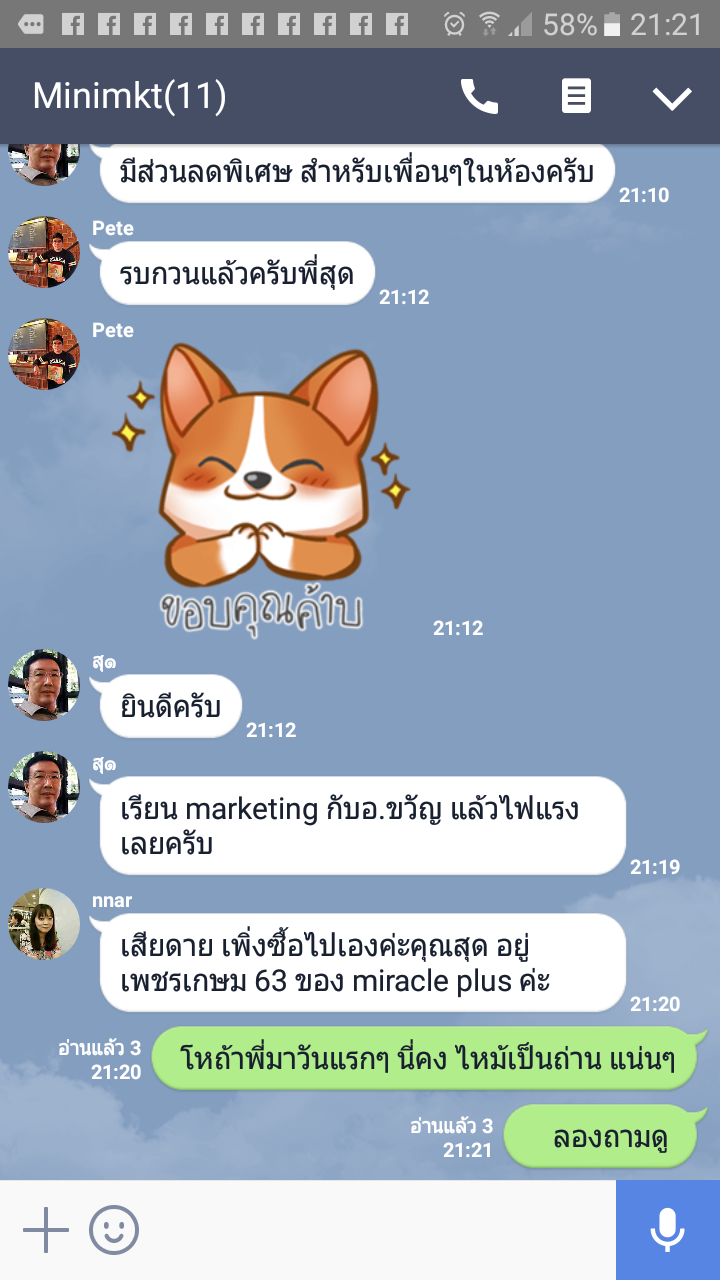Image resolution: width=720 pixels, height=1280 pixels.
Task: Tap the message text input field
Action: (375, 1230)
